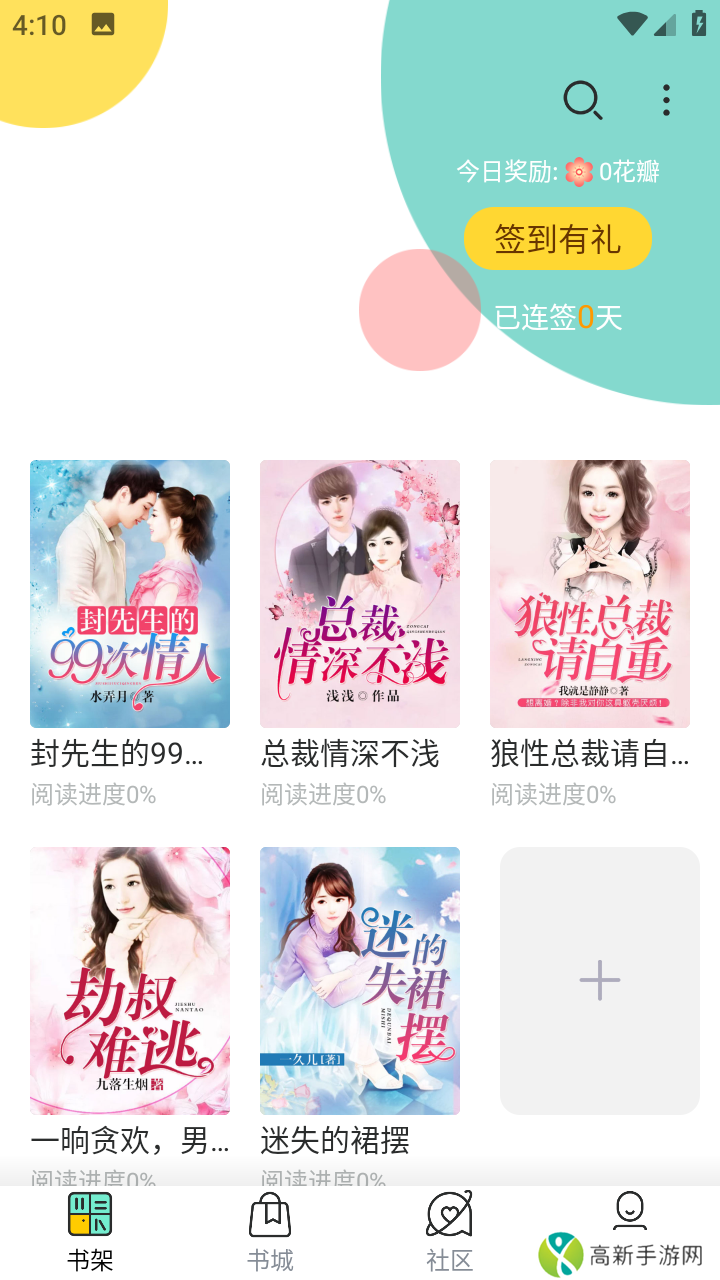Viewport: 720px width, 1280px height.
Task: Switch to the 书架 tab
Action: [x=90, y=1232]
